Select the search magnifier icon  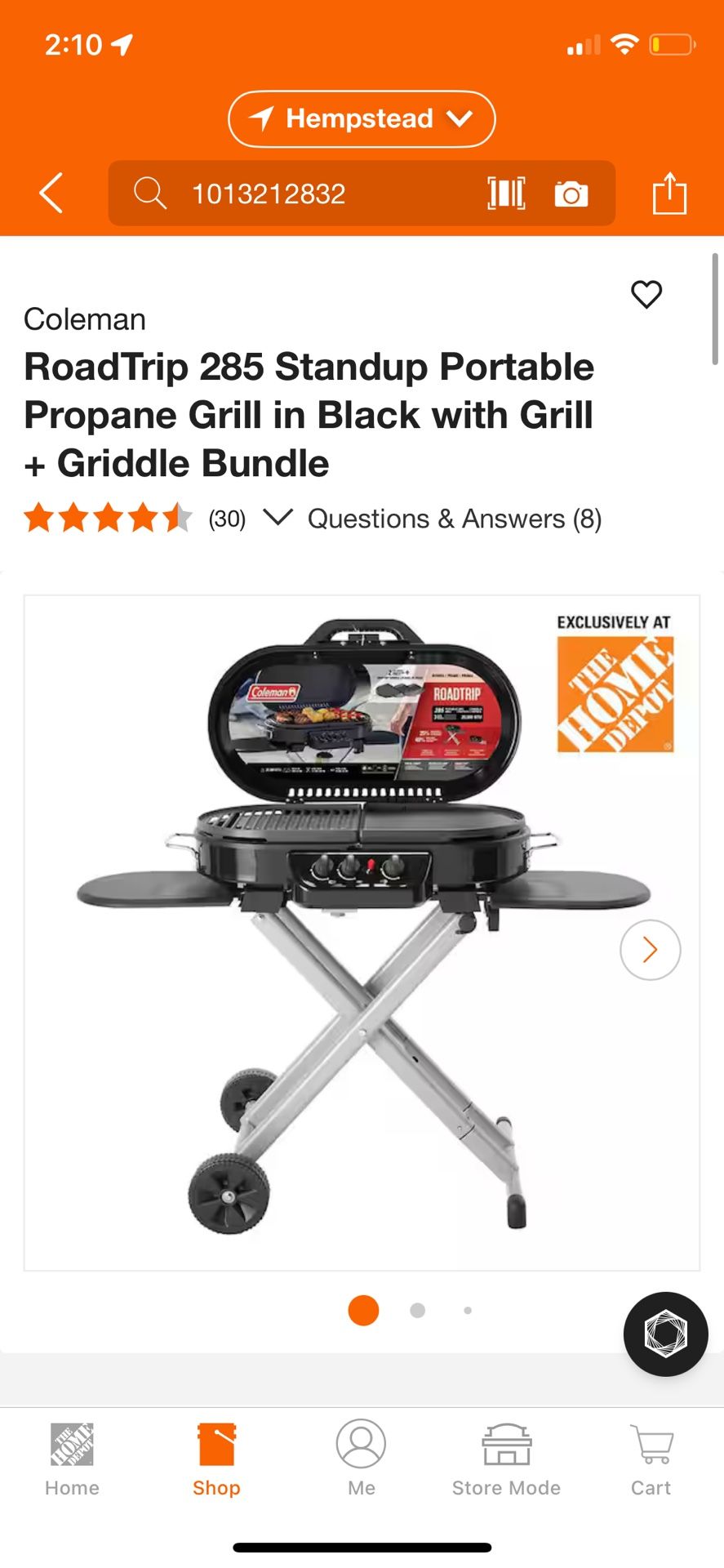tap(150, 194)
